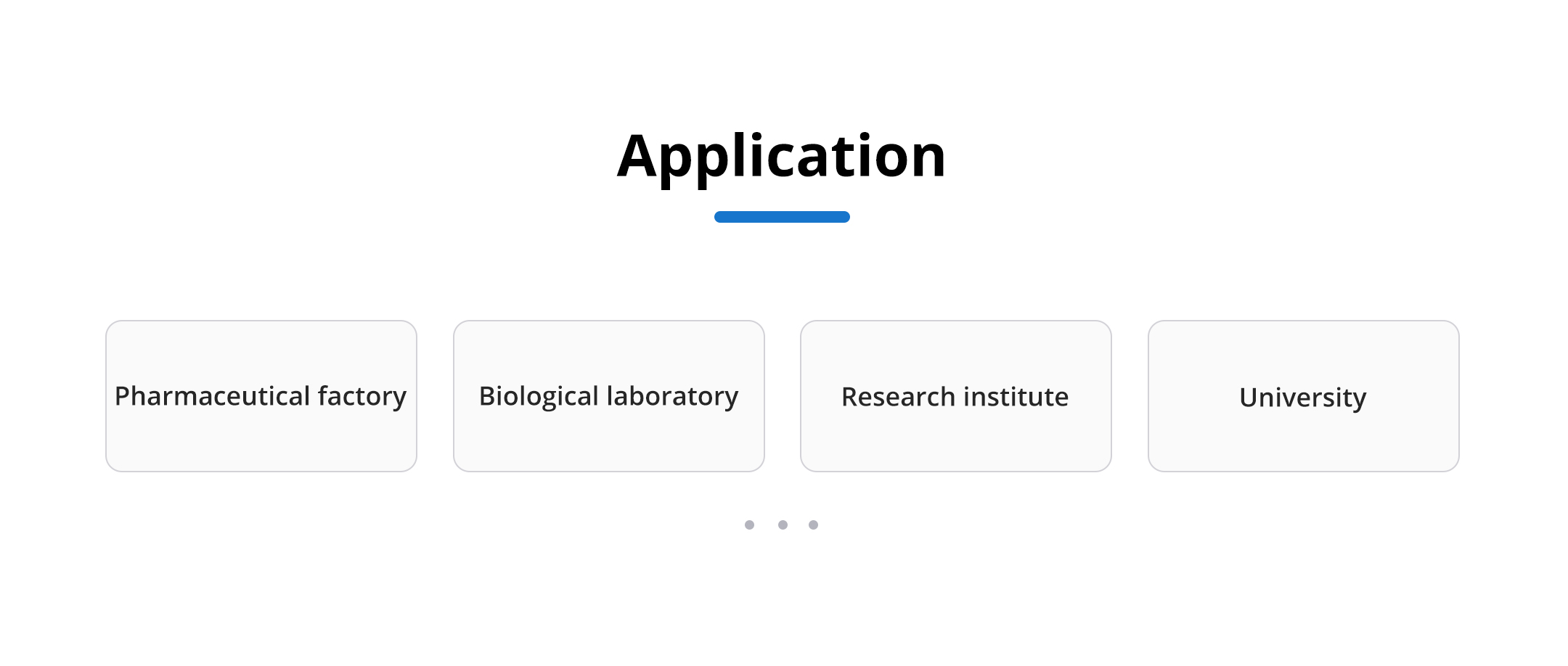Open the Pharmaceutical factory card

(x=261, y=396)
